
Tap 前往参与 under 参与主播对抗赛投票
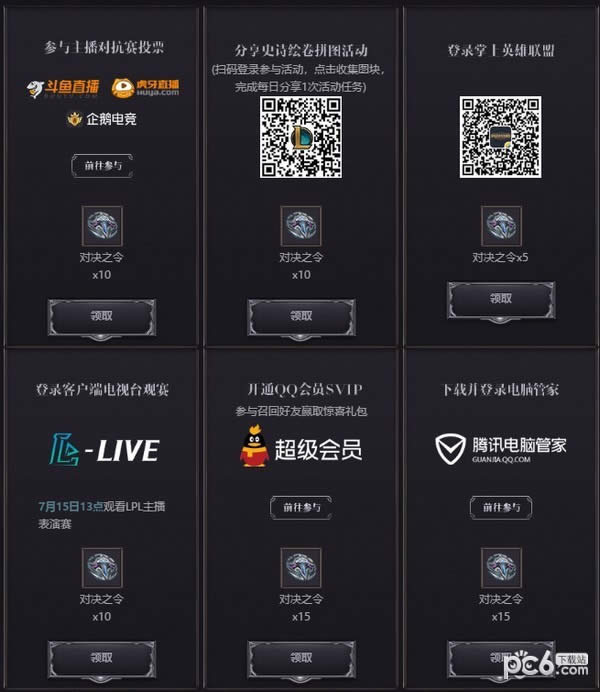(x=101, y=166)
